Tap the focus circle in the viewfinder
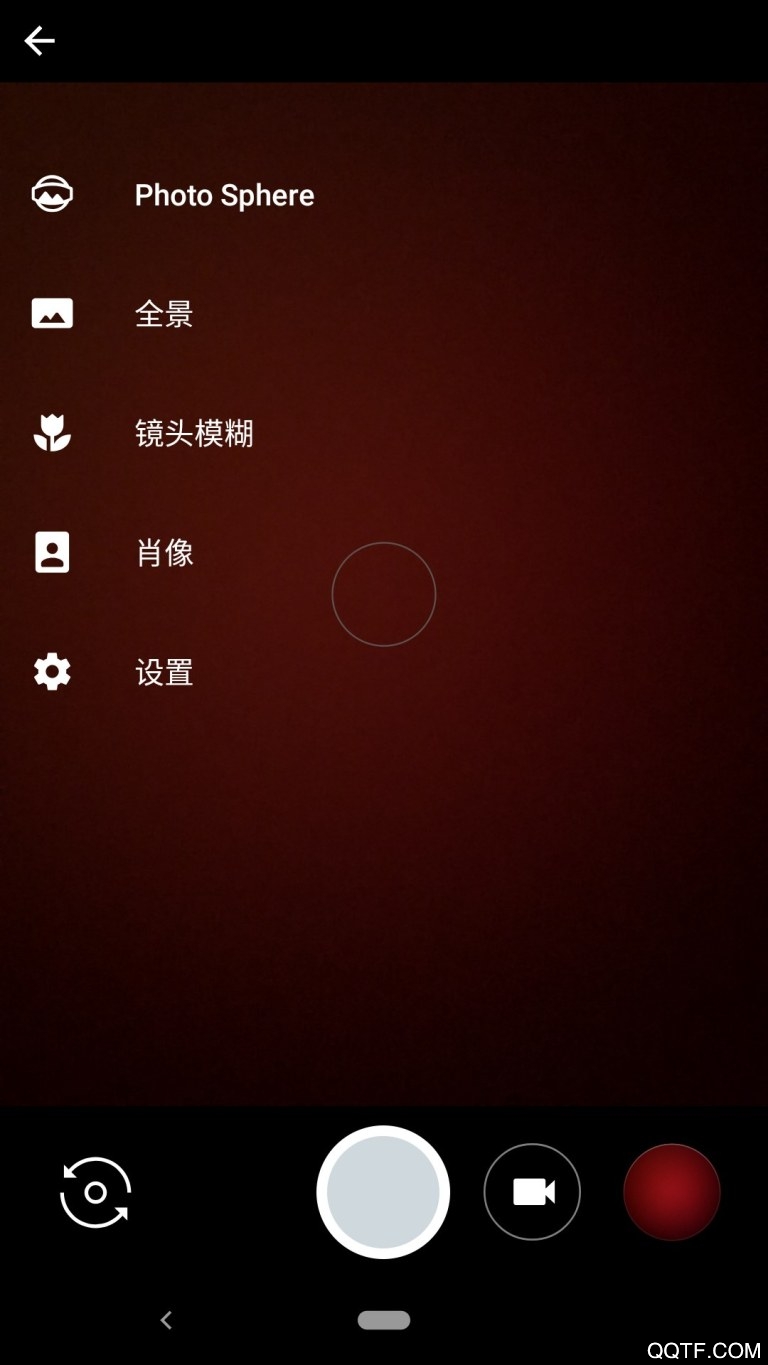Viewport: 768px width, 1365px height. pyautogui.click(x=384, y=594)
